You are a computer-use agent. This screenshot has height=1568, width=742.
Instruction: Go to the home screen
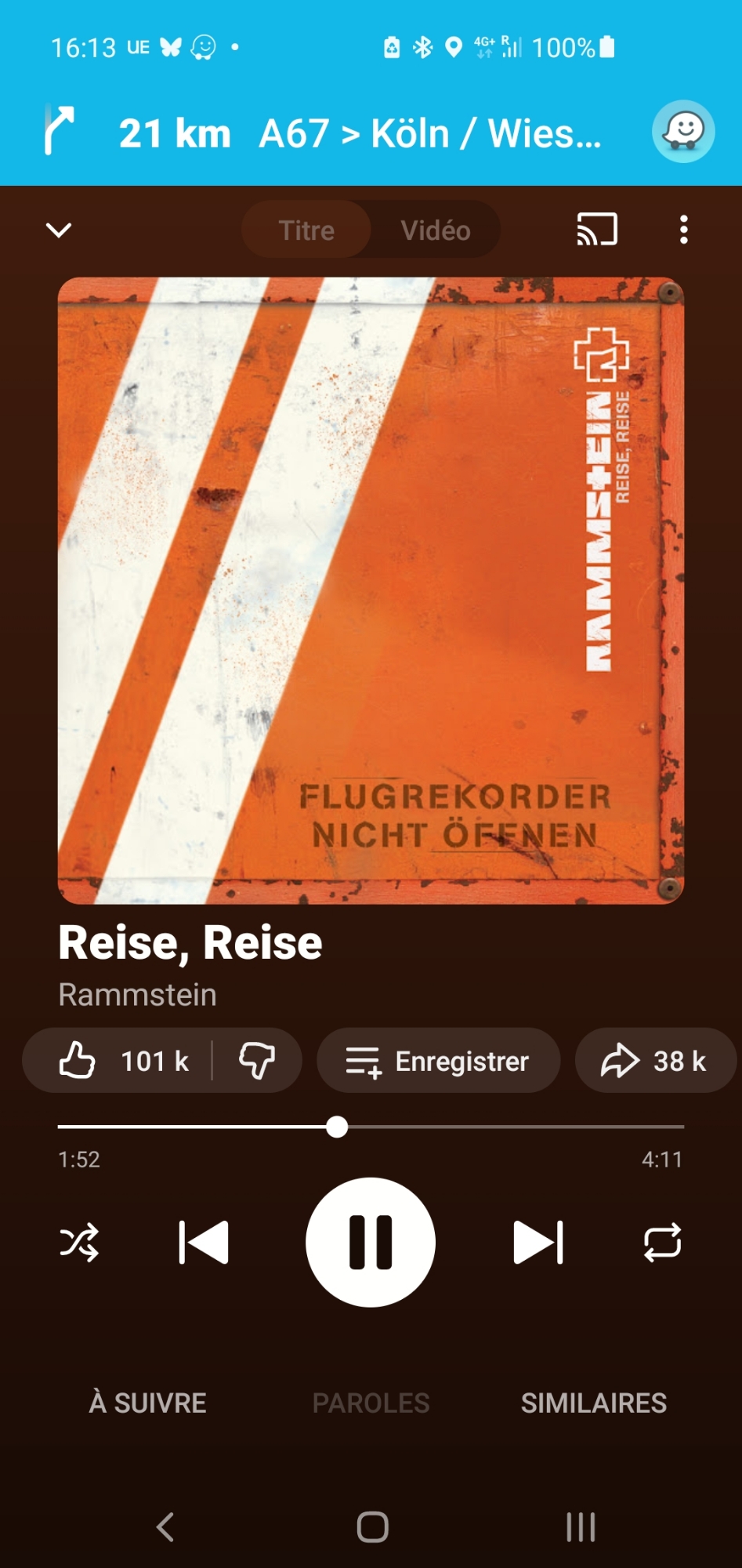click(x=372, y=1526)
